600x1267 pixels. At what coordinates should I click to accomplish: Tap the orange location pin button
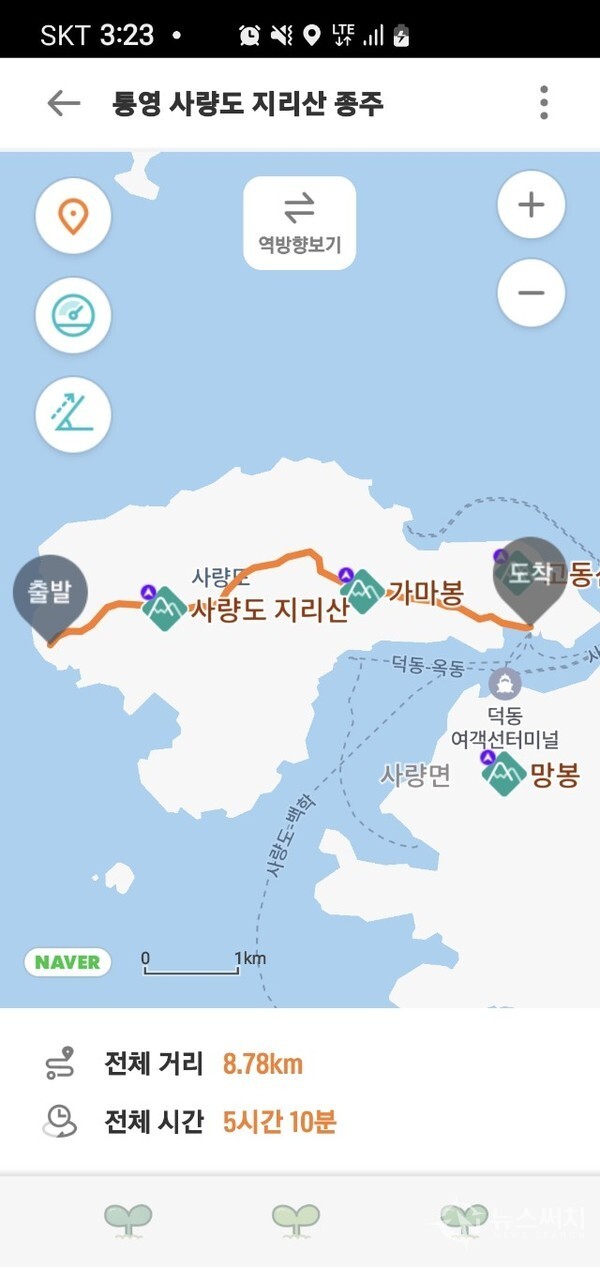(73, 216)
